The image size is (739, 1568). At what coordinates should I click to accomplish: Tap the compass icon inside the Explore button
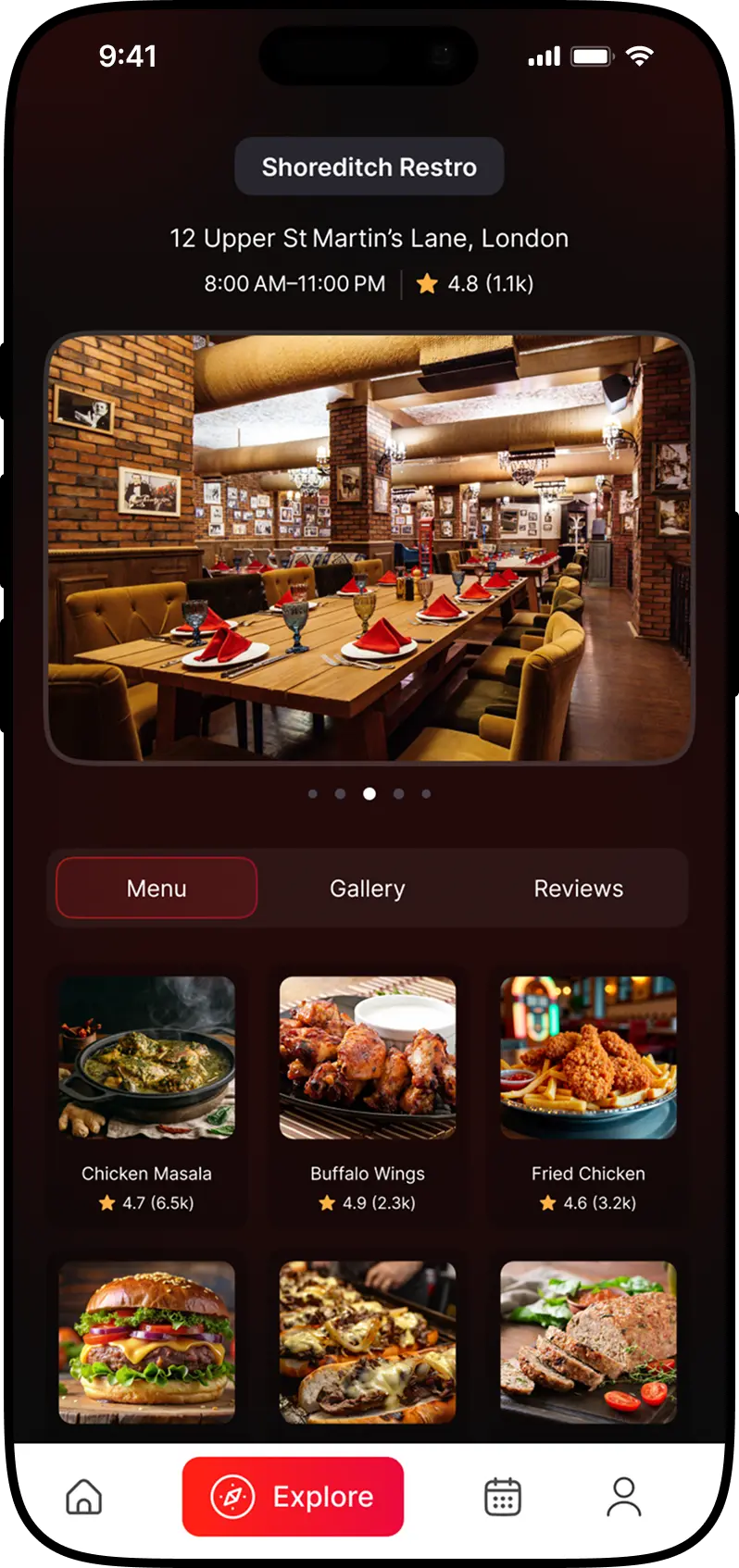(x=232, y=1496)
